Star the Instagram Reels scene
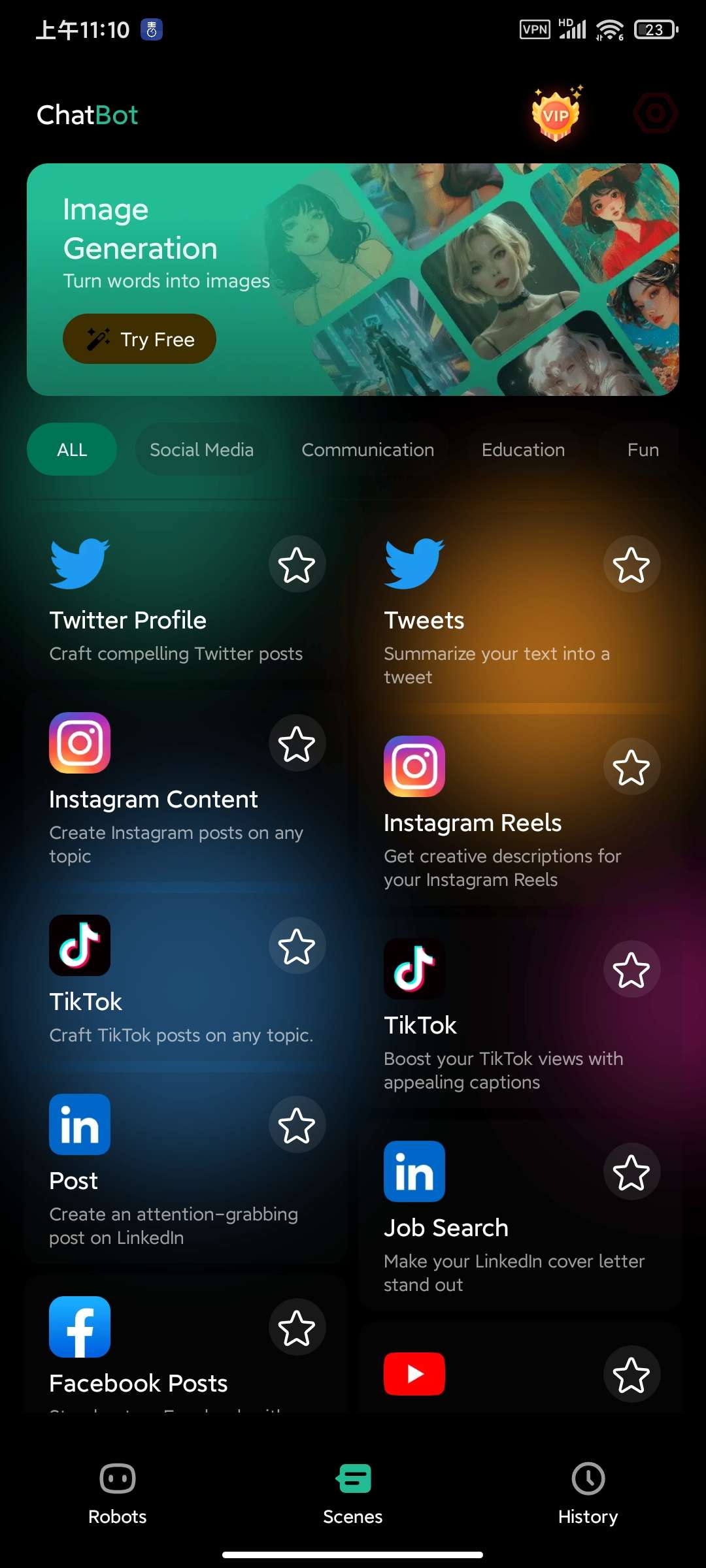The width and height of the screenshot is (706, 1568). click(x=631, y=767)
